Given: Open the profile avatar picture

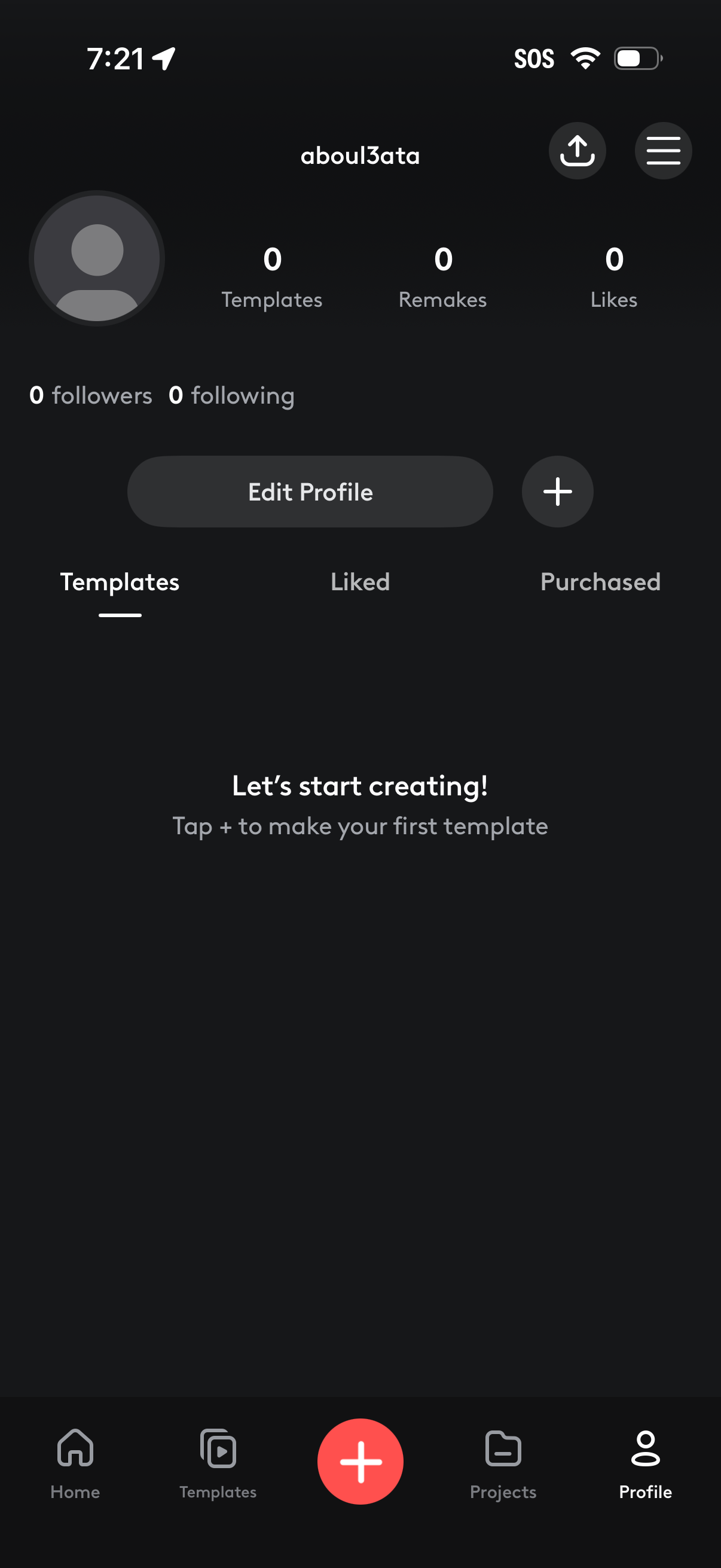Looking at the screenshot, I should click(97, 258).
